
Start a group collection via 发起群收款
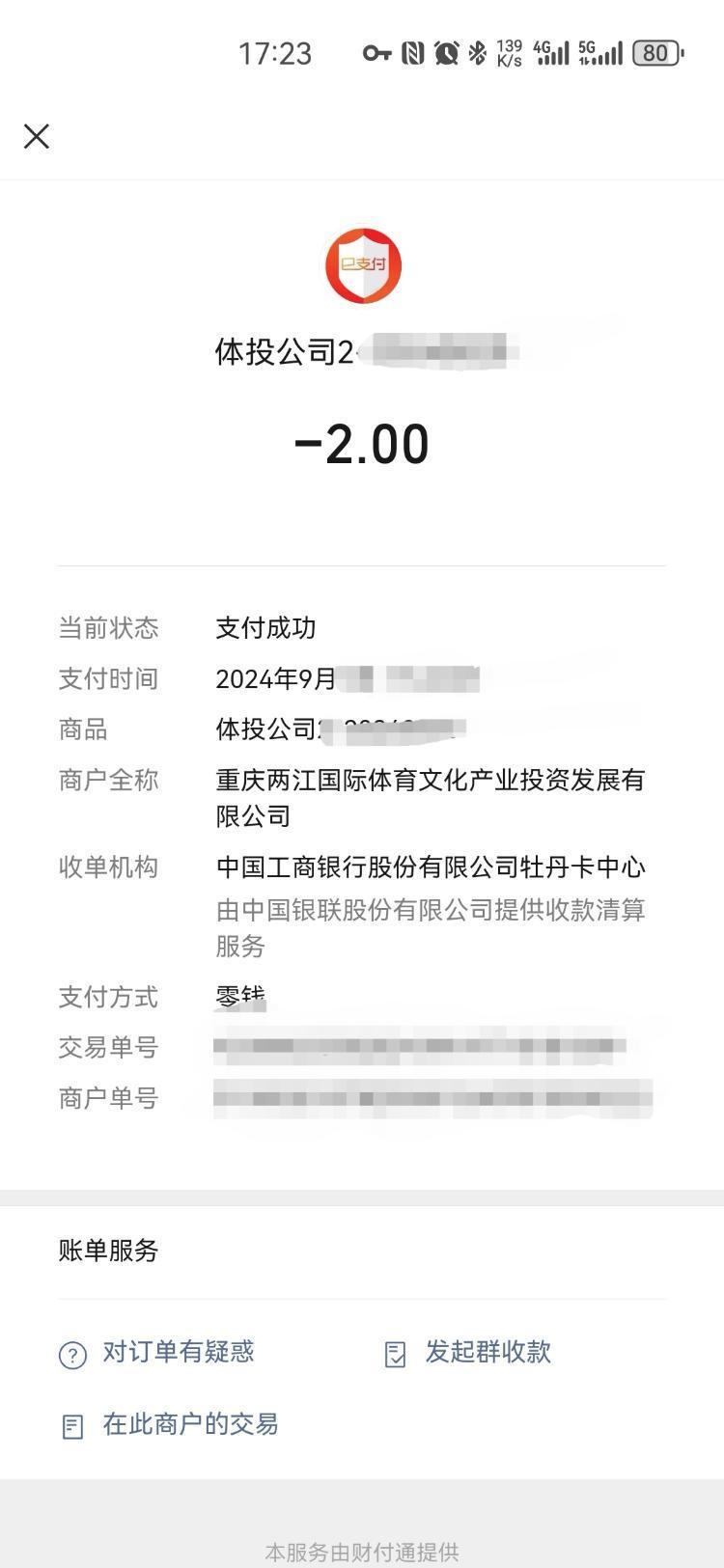click(x=467, y=1353)
